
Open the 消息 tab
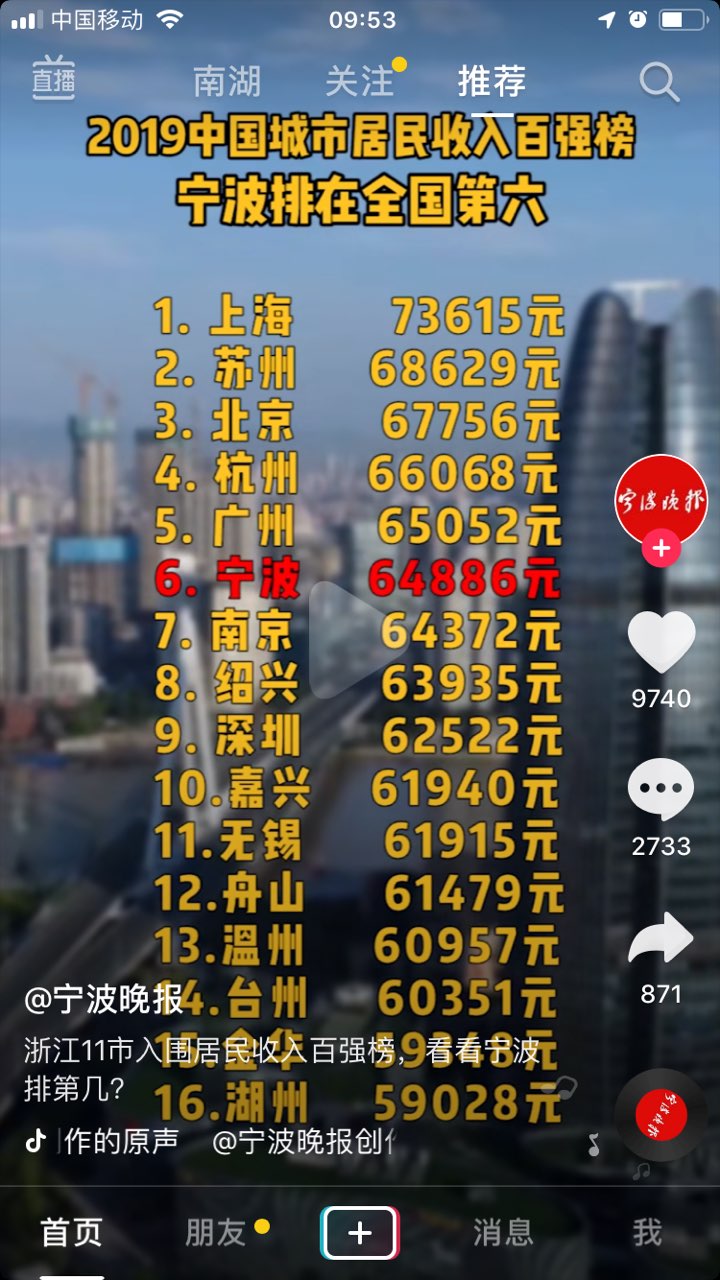point(503,1233)
